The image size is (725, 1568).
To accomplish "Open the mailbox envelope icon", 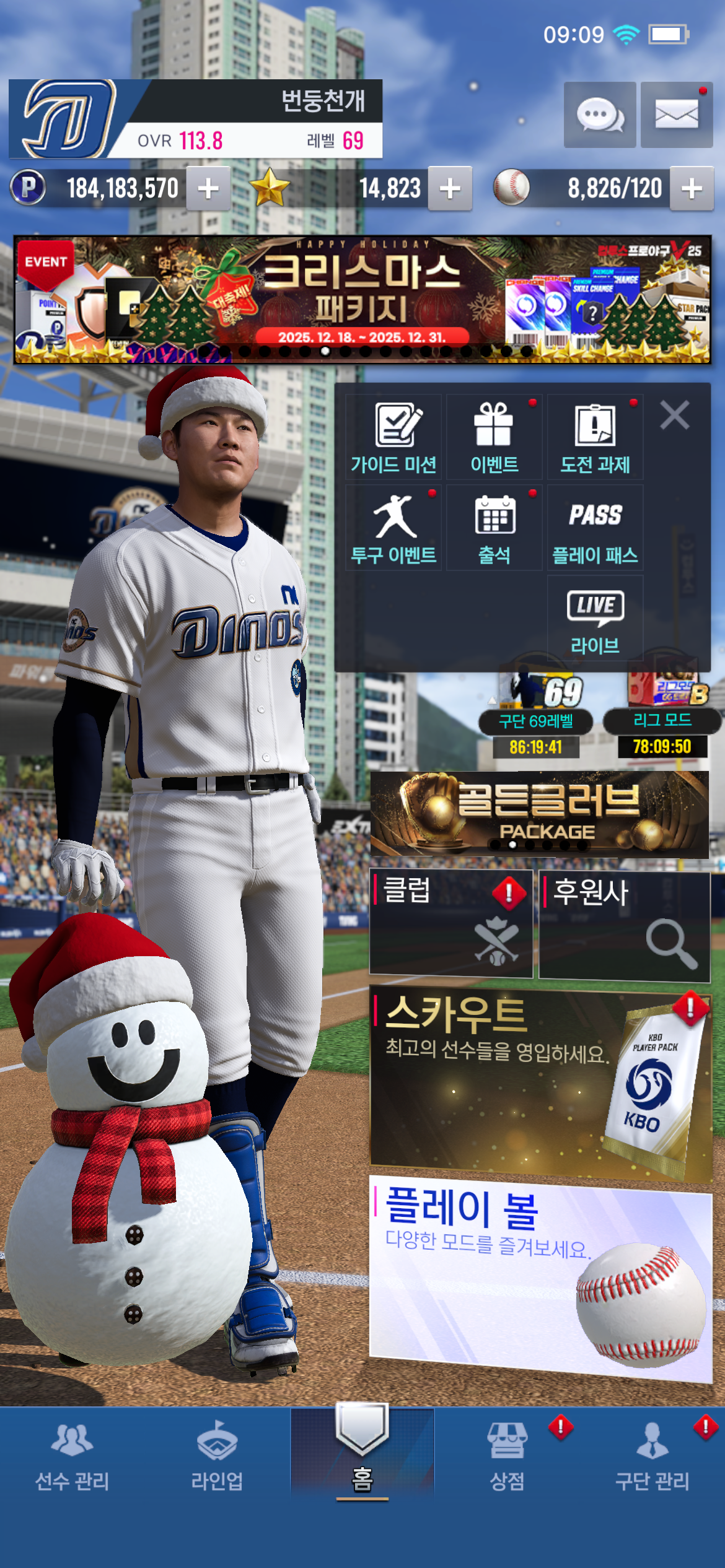I will point(676,115).
